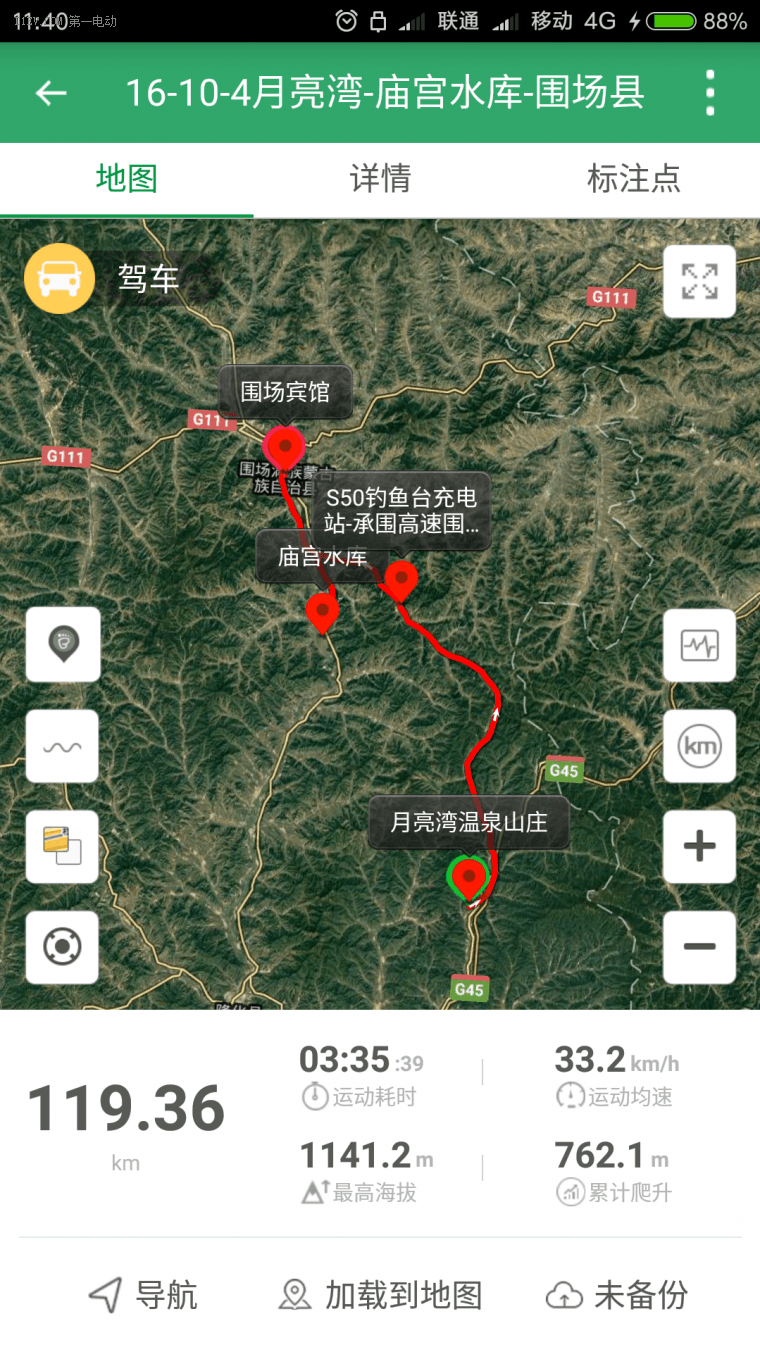Switch to the 详情 tab

[380, 179]
